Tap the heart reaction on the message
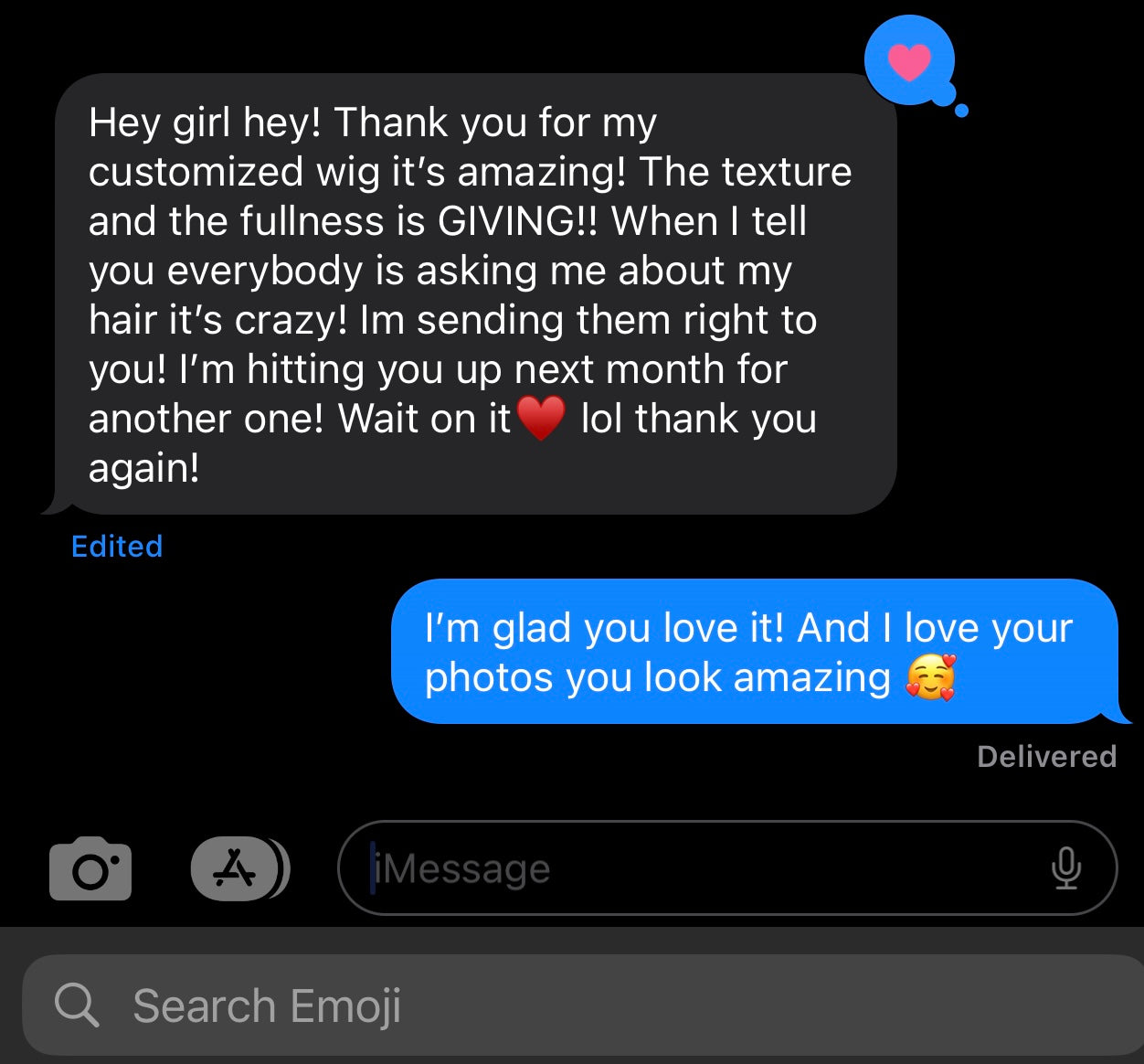 pyautogui.click(x=909, y=62)
